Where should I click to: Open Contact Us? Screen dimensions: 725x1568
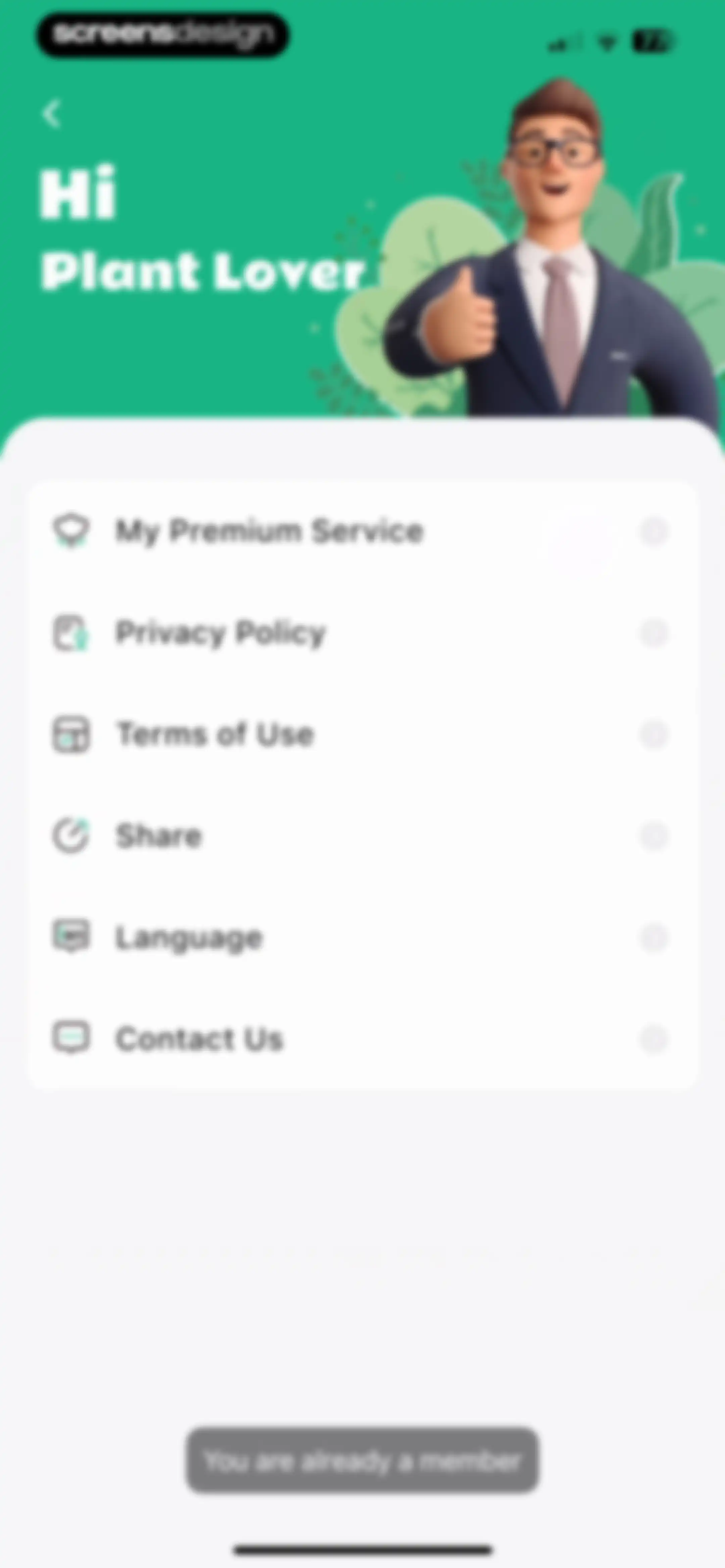pyautogui.click(x=362, y=1039)
